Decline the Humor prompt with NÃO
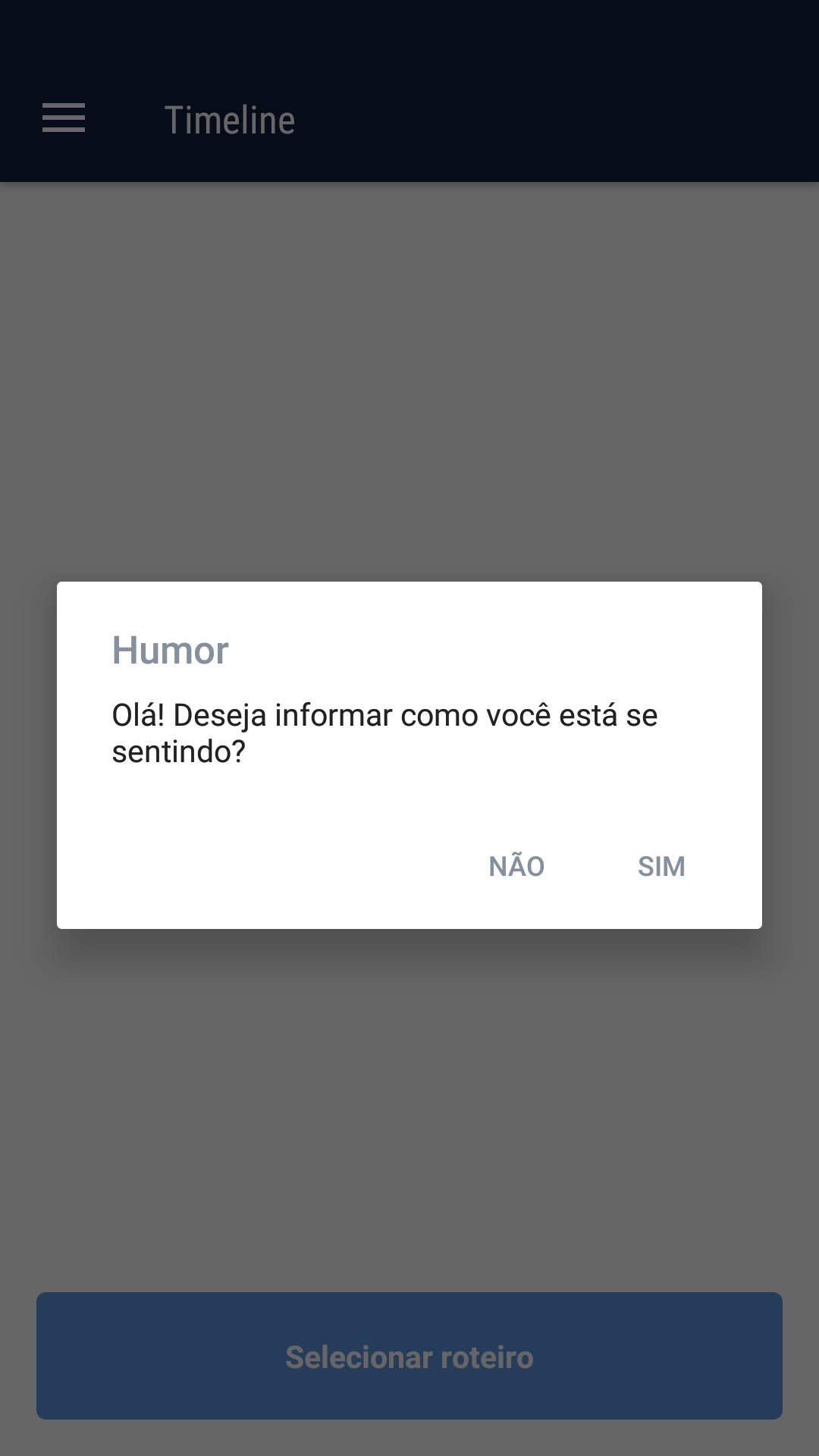 [516, 866]
